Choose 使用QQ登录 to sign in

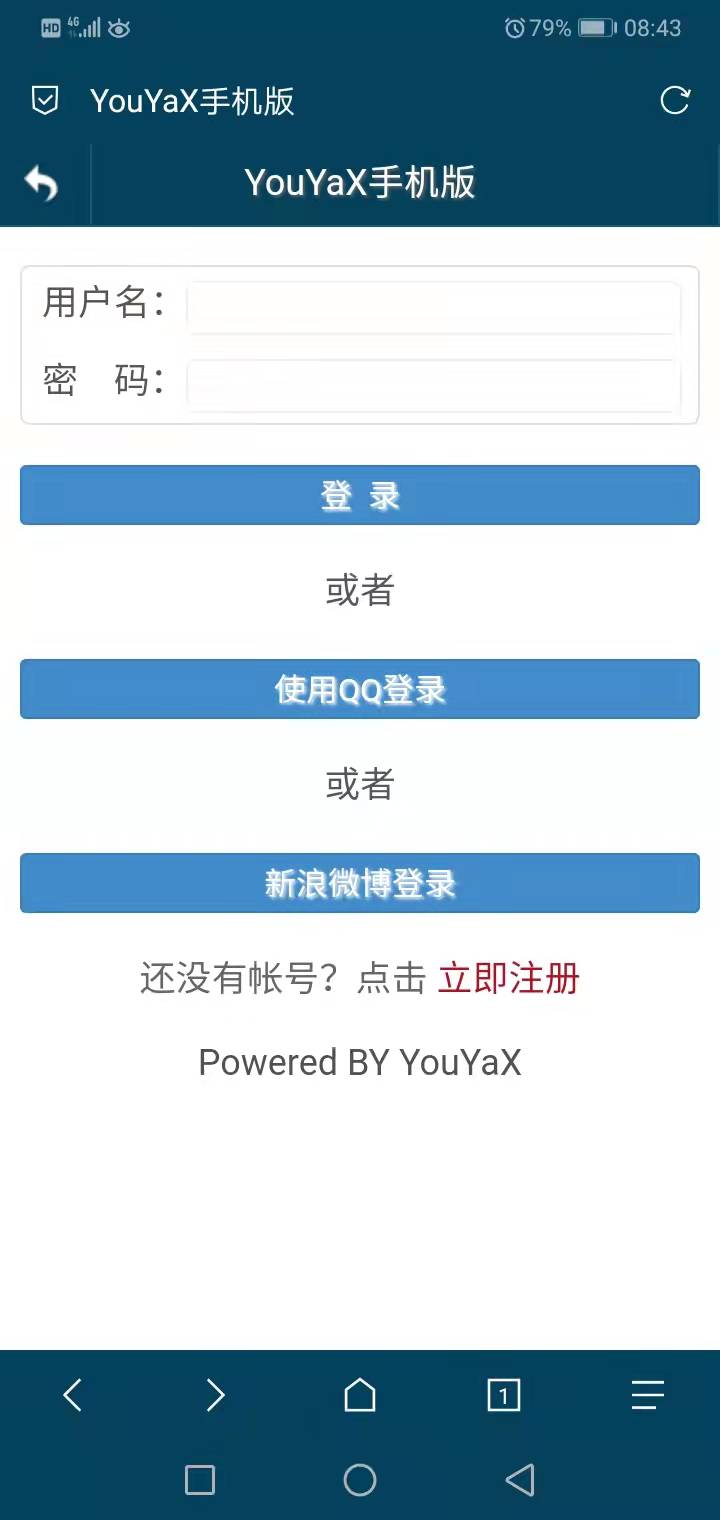click(360, 689)
